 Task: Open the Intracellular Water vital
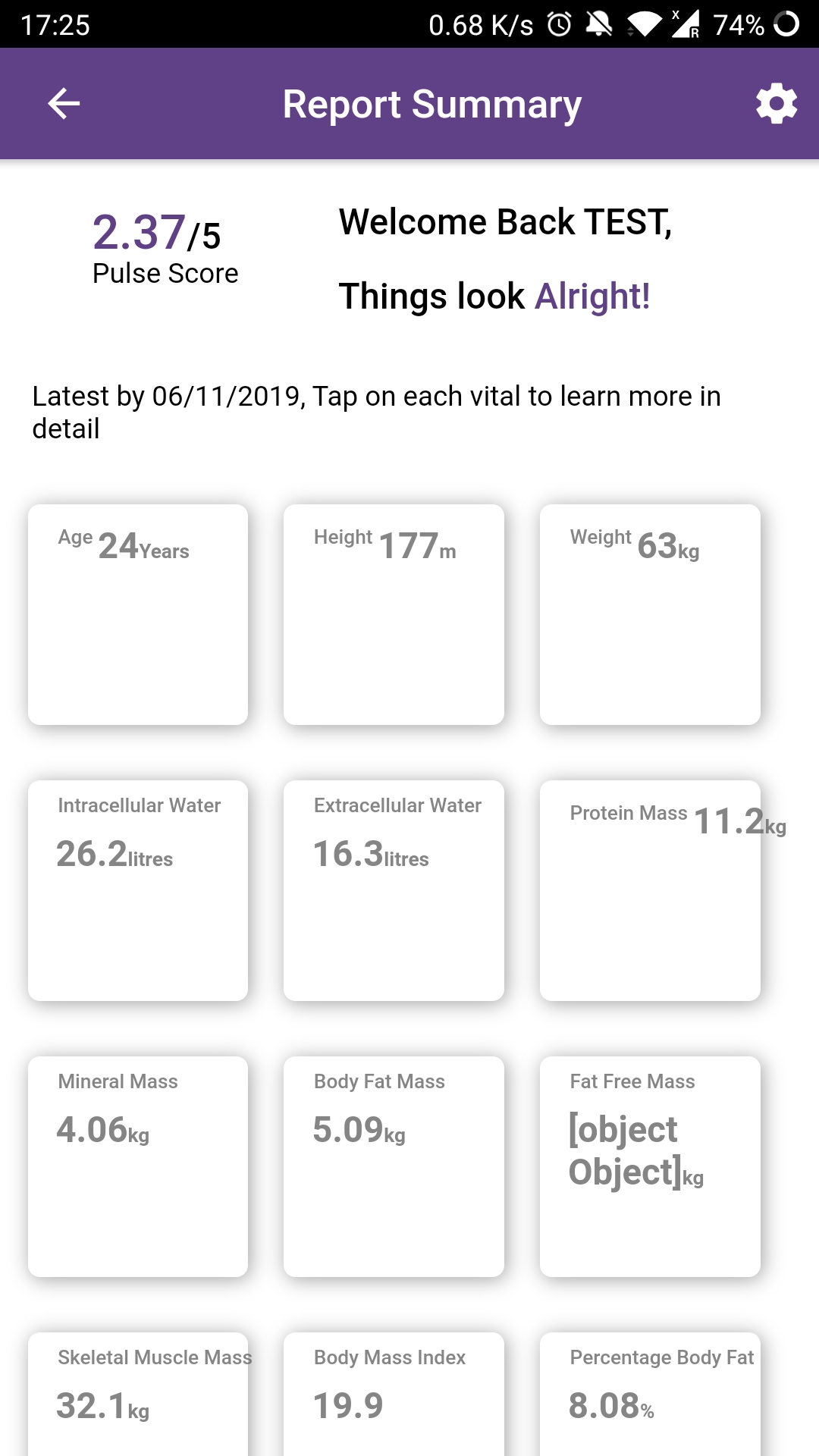(138, 889)
